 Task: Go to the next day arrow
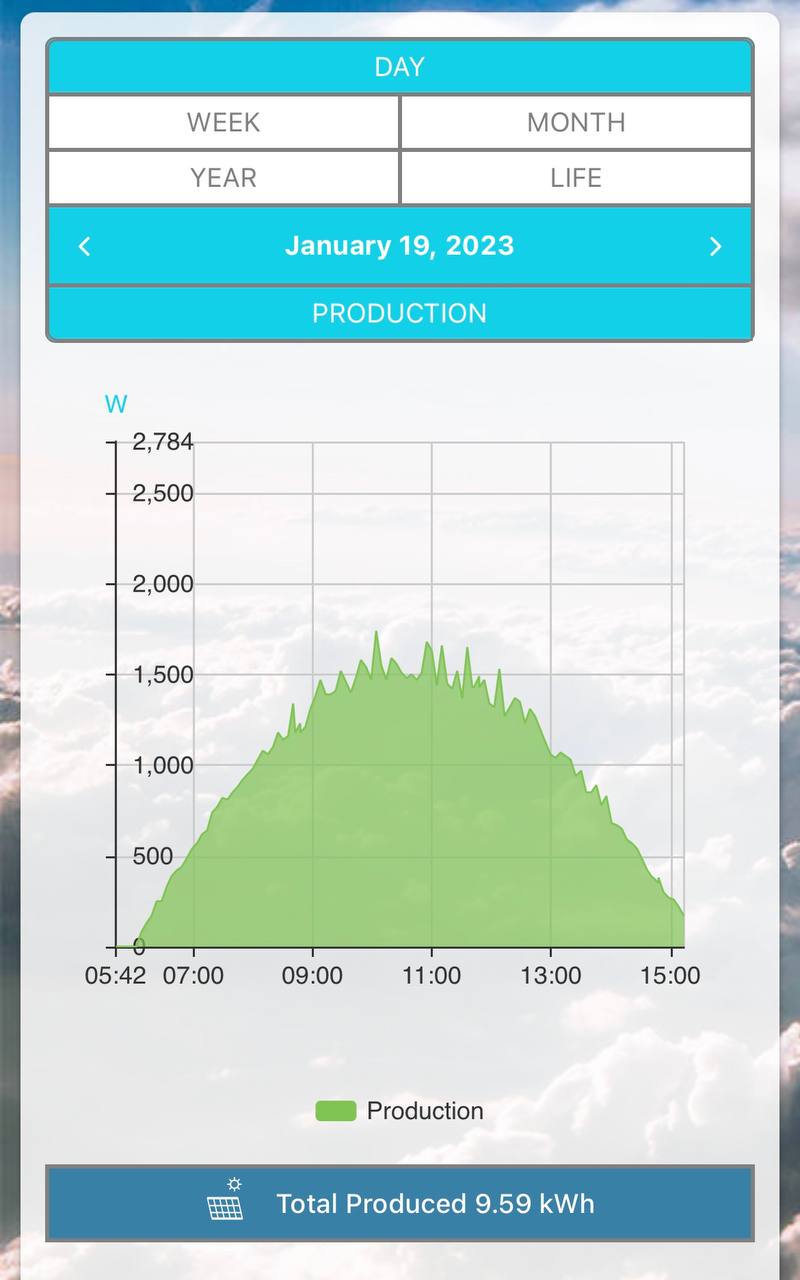[715, 246]
